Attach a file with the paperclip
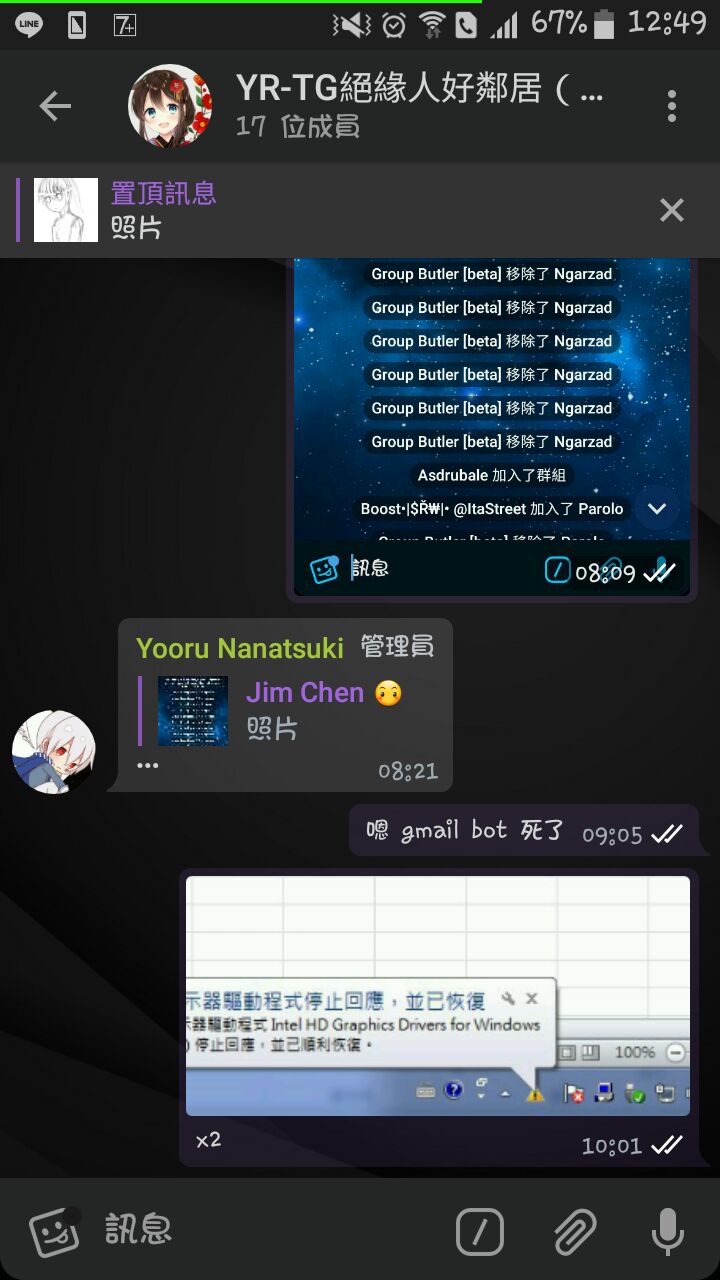This screenshot has height=1280, width=720. pos(575,1230)
